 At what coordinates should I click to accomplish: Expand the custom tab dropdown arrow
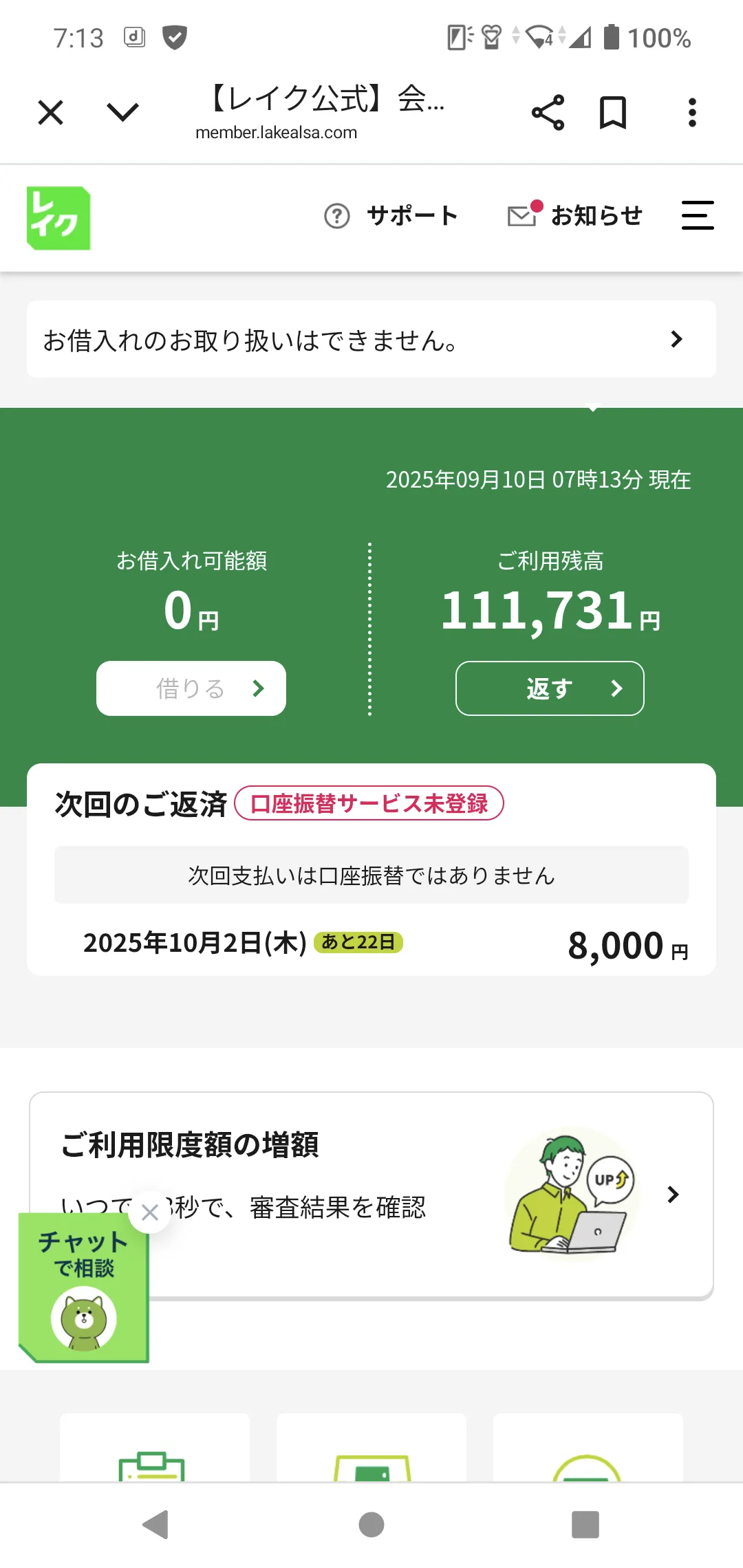click(x=123, y=112)
